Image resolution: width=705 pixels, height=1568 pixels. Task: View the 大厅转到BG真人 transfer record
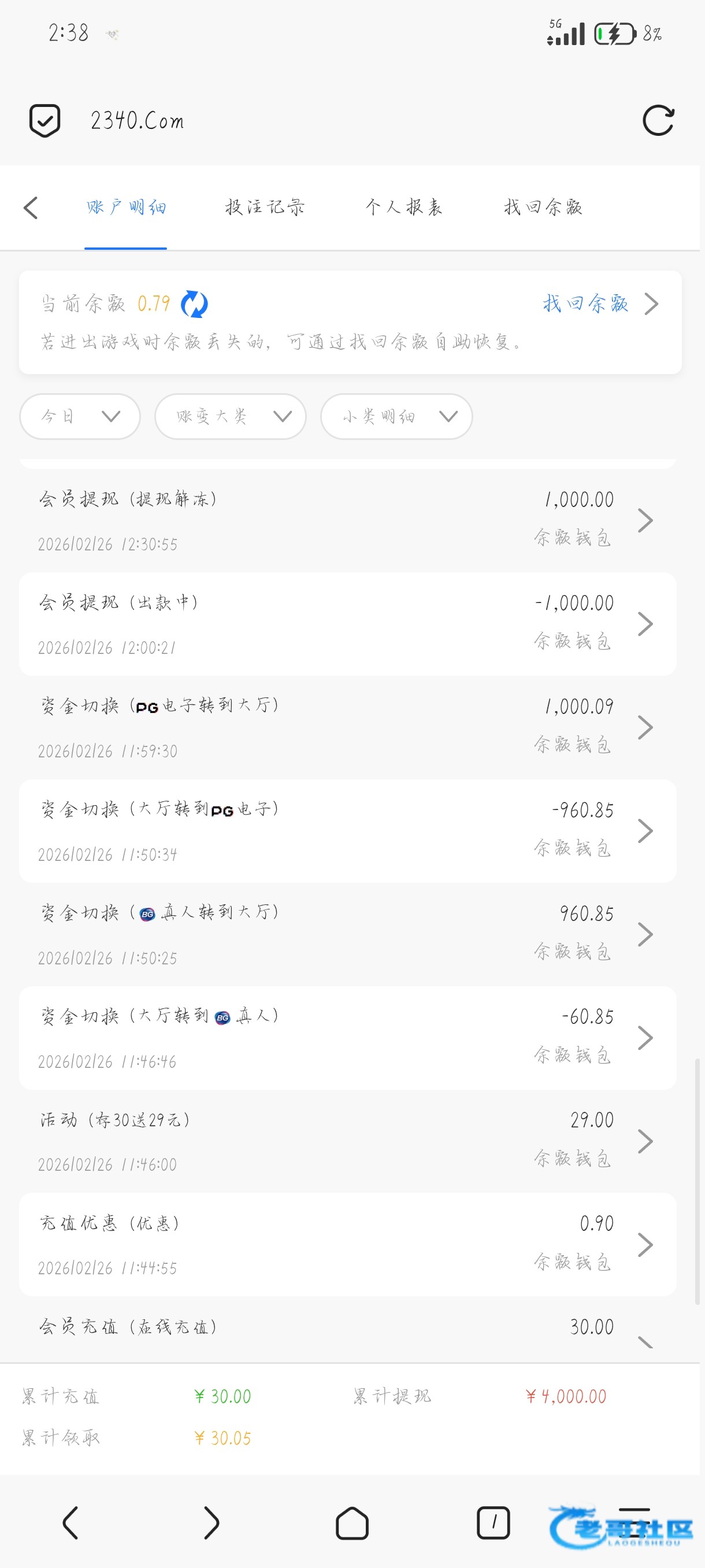point(347,1038)
